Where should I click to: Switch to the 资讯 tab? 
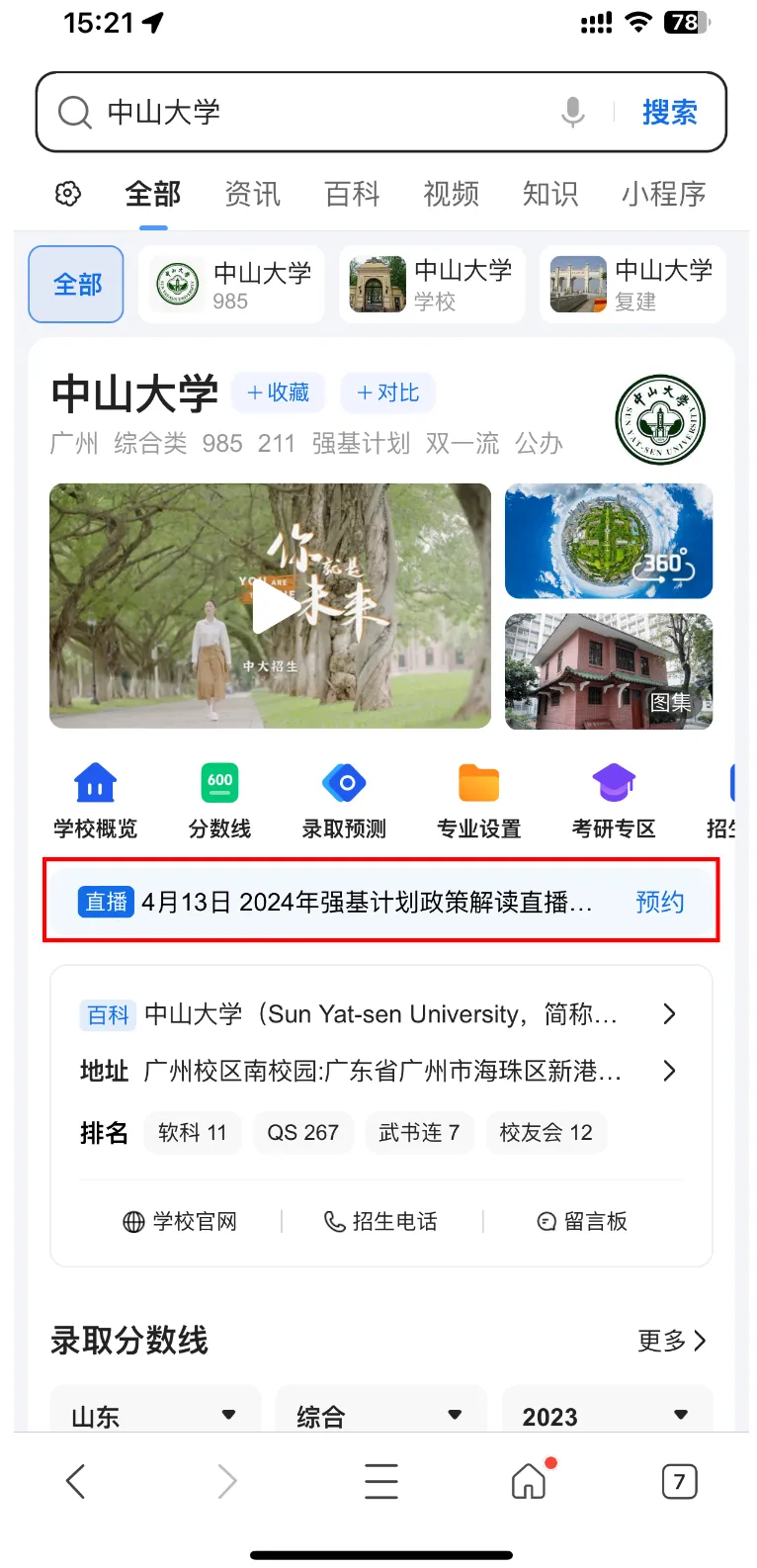[252, 194]
